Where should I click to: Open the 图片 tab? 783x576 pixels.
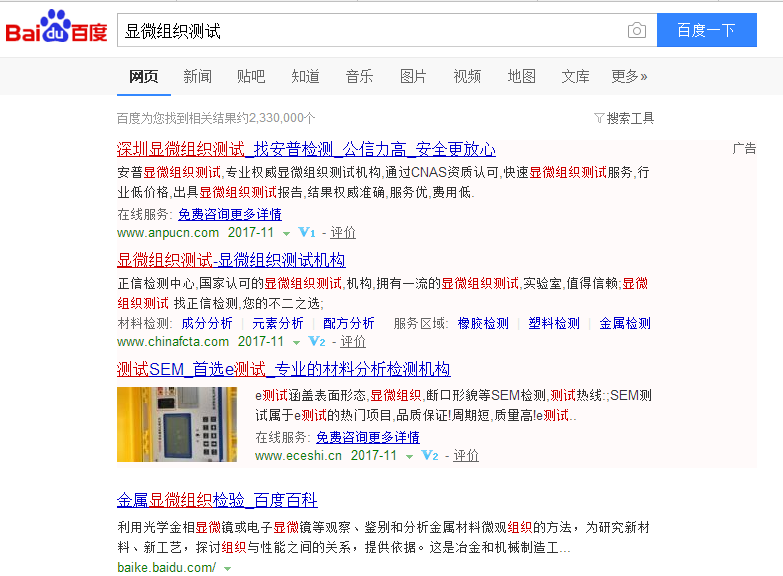(413, 76)
